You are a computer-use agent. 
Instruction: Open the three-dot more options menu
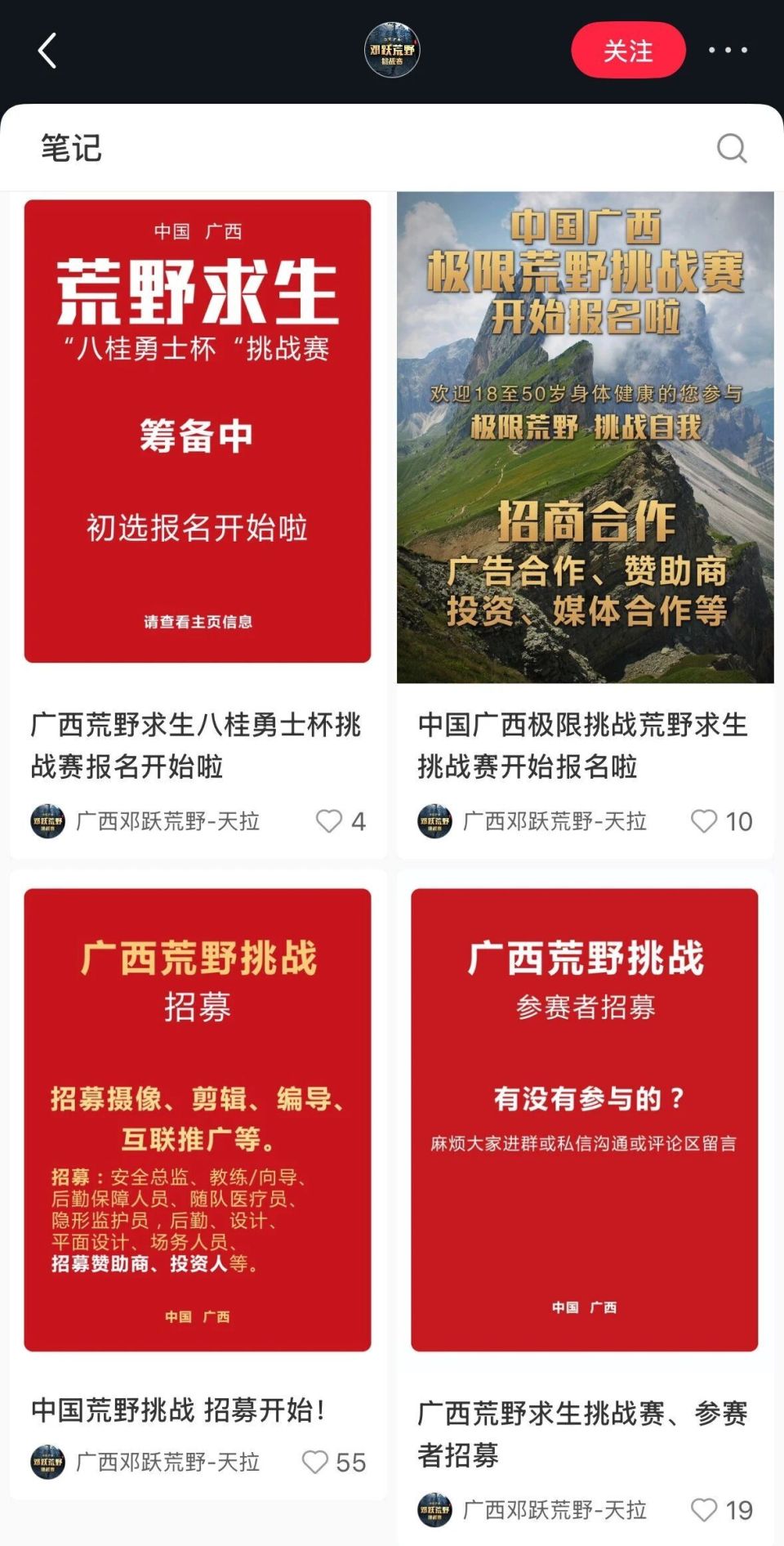click(x=729, y=51)
